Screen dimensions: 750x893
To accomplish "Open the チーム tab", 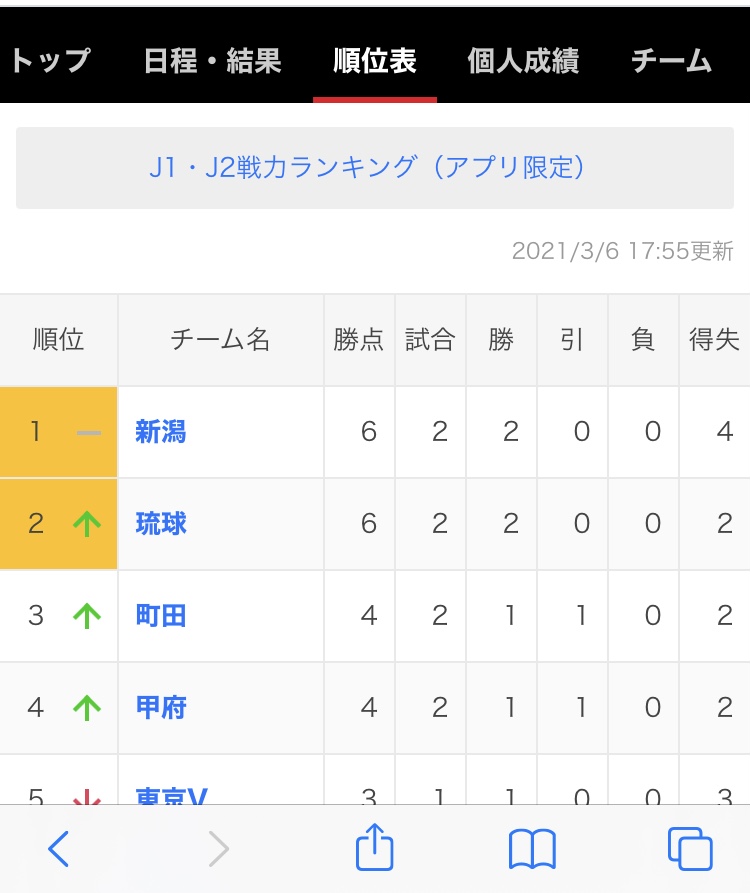I will point(672,61).
